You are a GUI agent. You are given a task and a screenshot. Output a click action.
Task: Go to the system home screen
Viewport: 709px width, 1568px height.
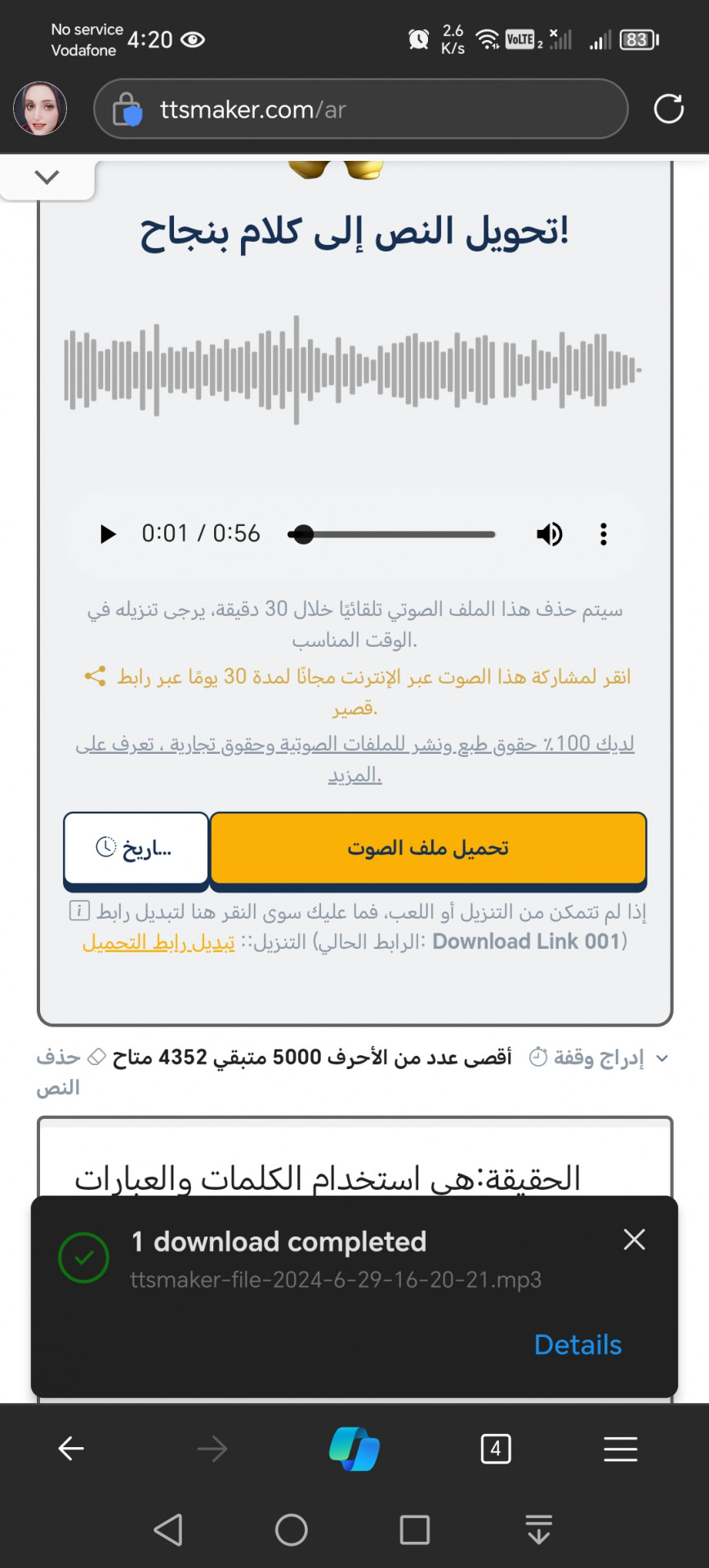pos(291,1530)
